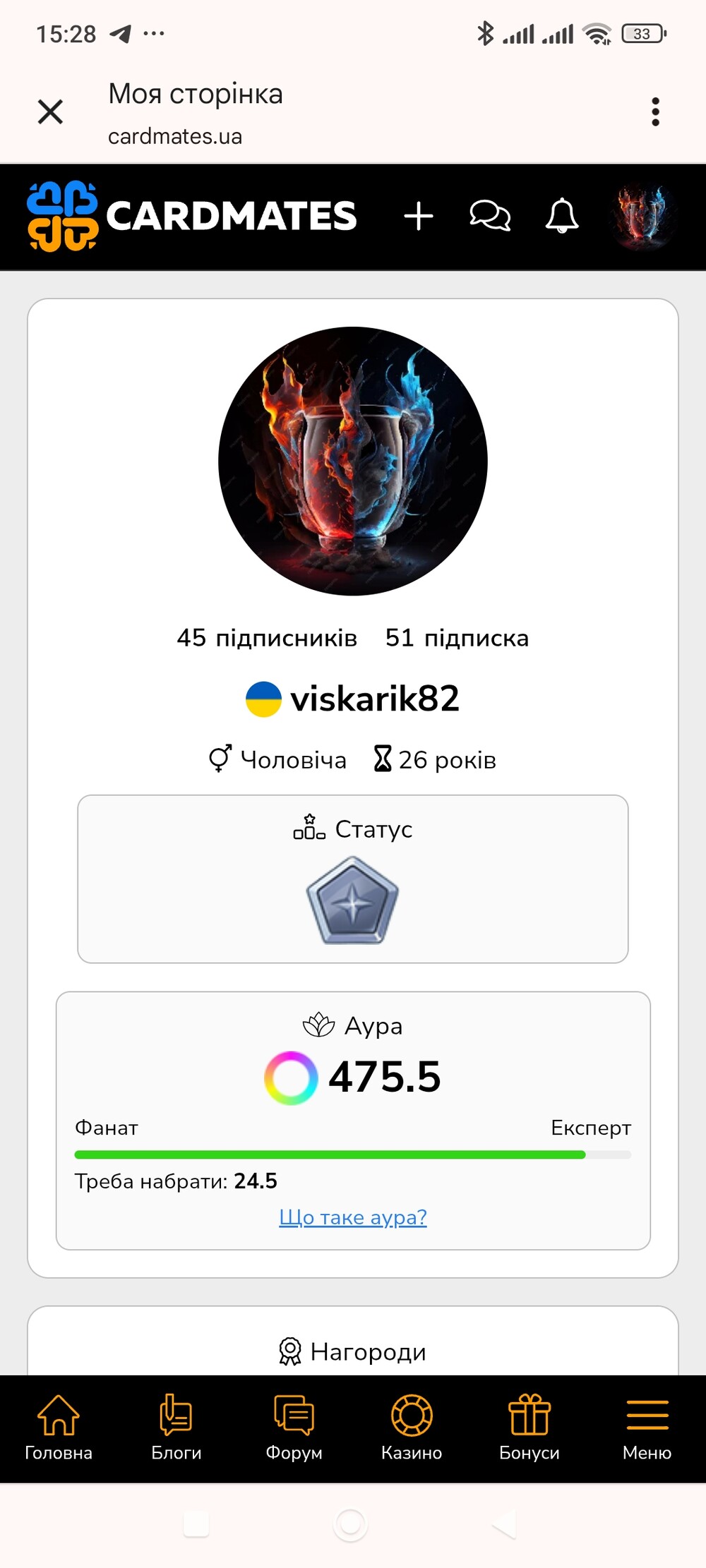The height and width of the screenshot is (1568, 706).
Task: Open the 'Що таке аура?' link
Action: click(x=353, y=1217)
